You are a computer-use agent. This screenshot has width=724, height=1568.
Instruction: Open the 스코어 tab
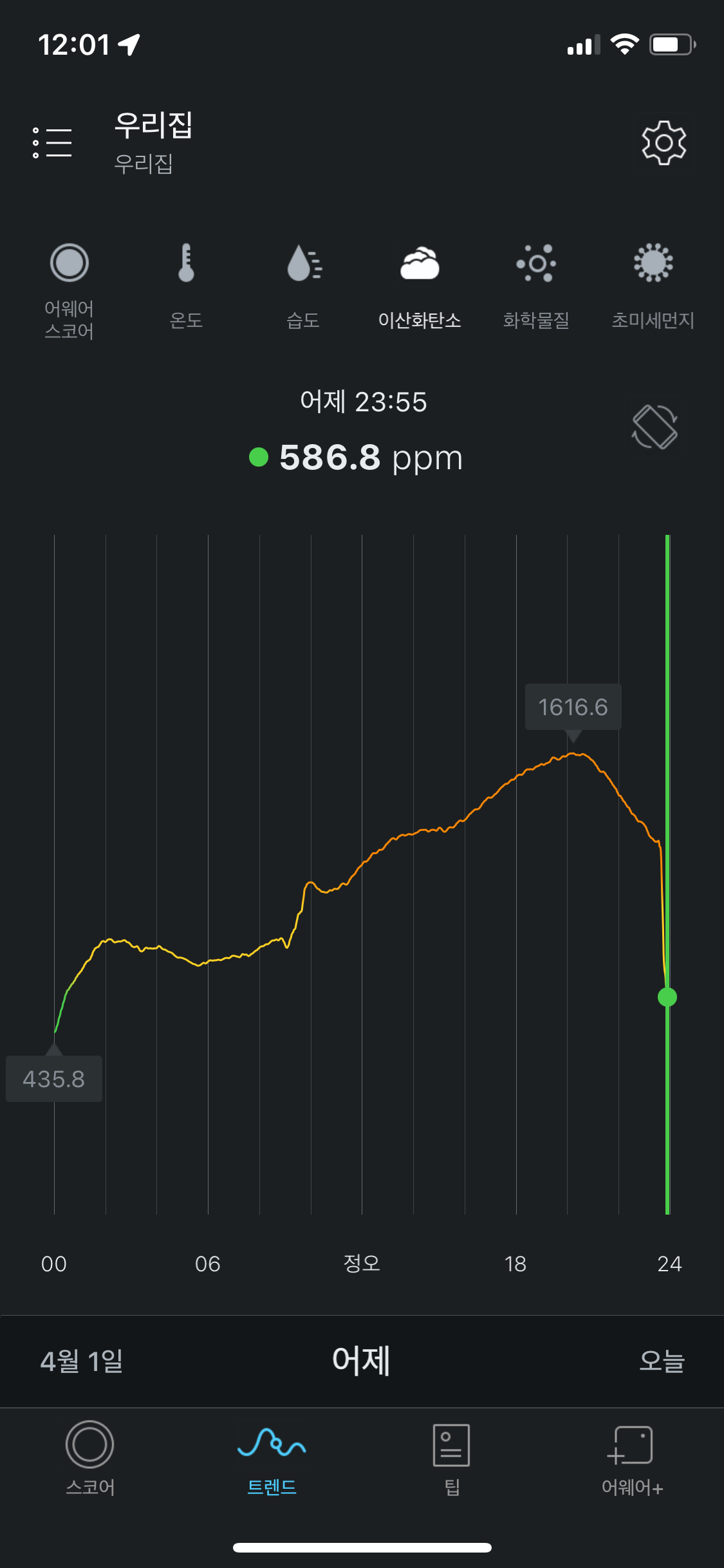90,1459
